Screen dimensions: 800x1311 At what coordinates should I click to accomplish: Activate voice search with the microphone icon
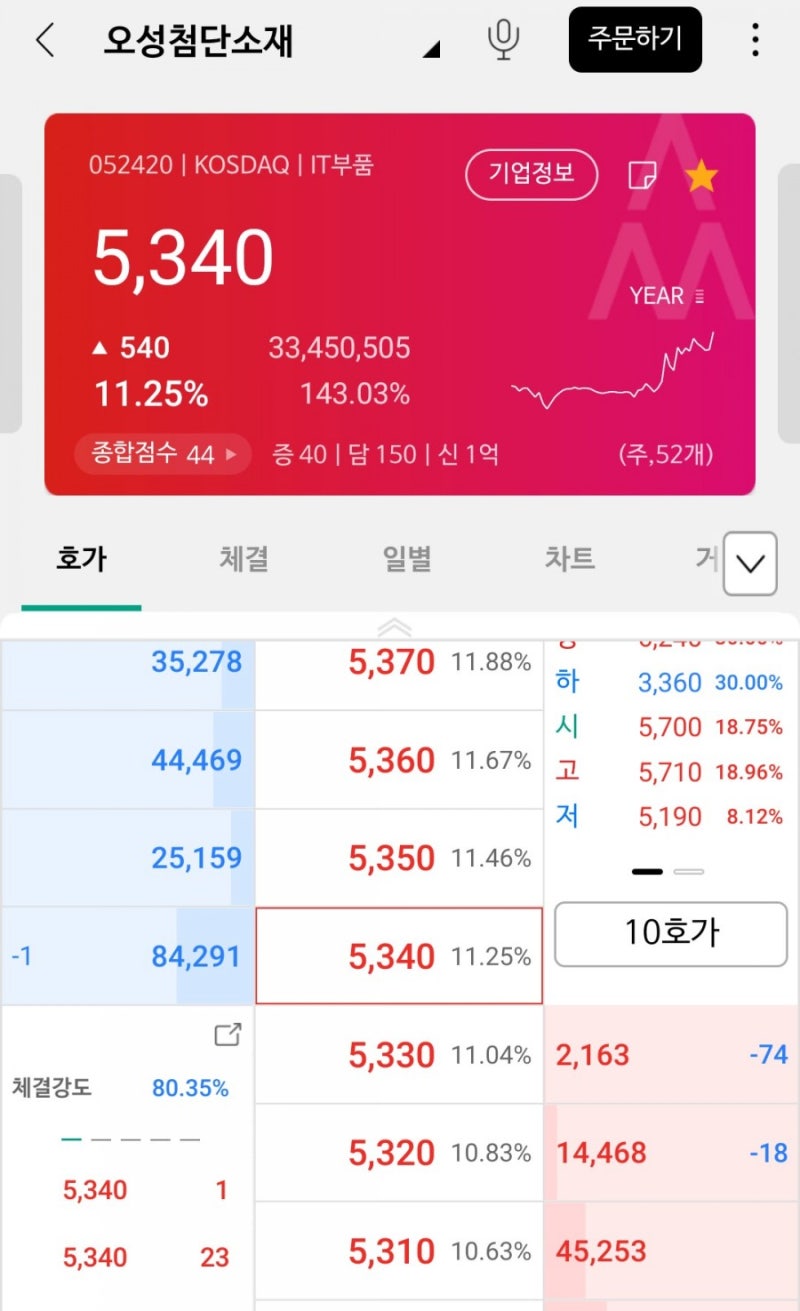point(504,40)
